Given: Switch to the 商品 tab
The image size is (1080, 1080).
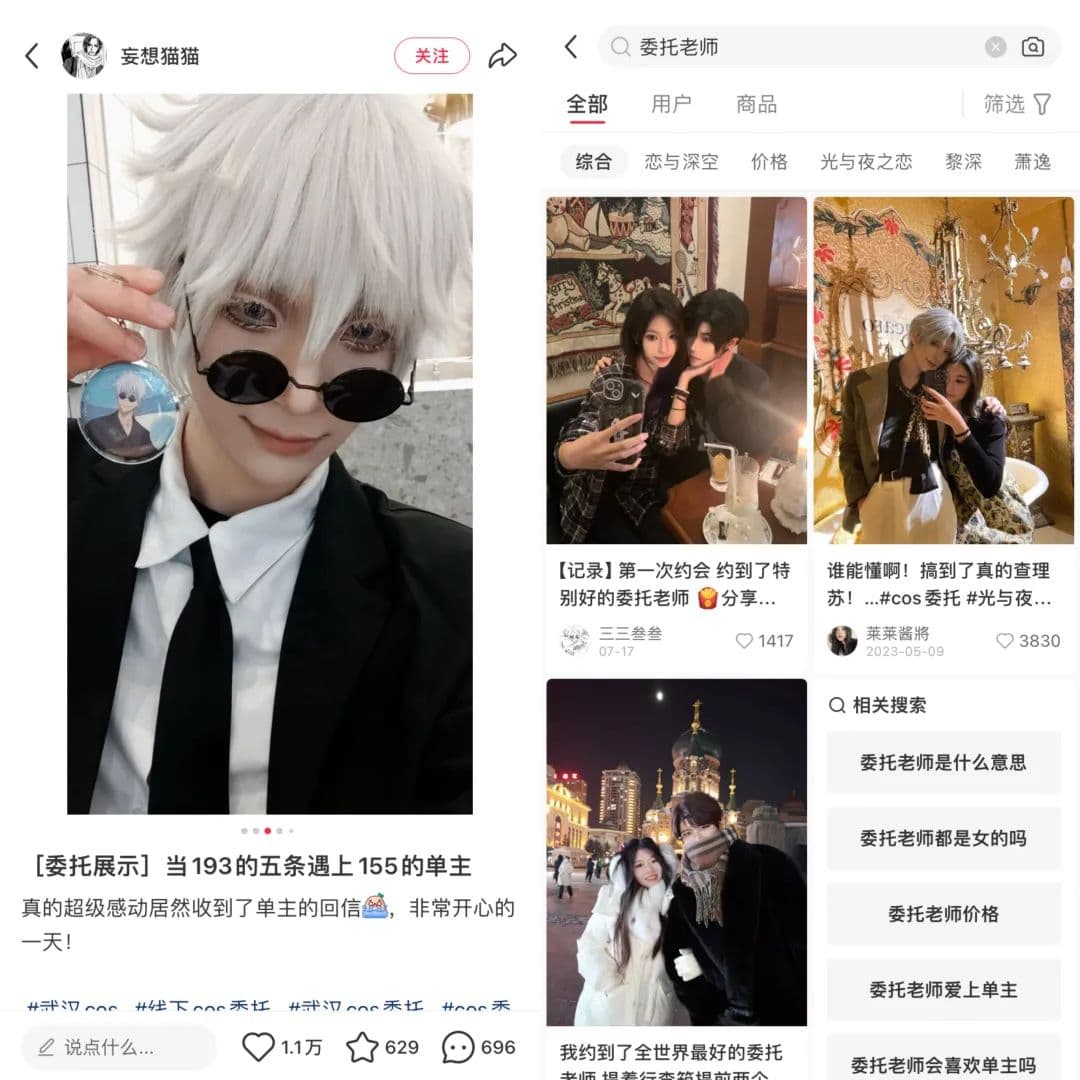Looking at the screenshot, I should pos(756,104).
